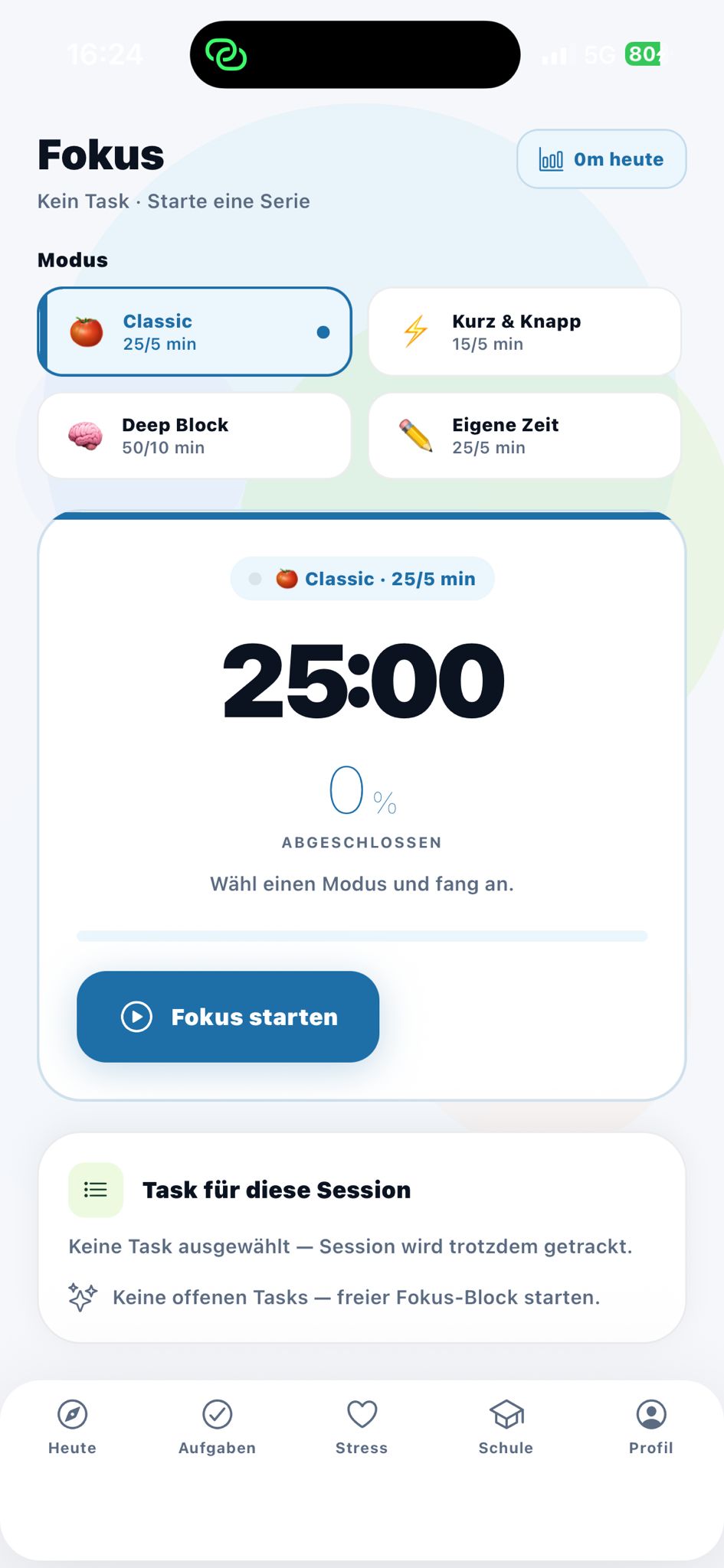Start the timer with Fokus starten

228,1017
